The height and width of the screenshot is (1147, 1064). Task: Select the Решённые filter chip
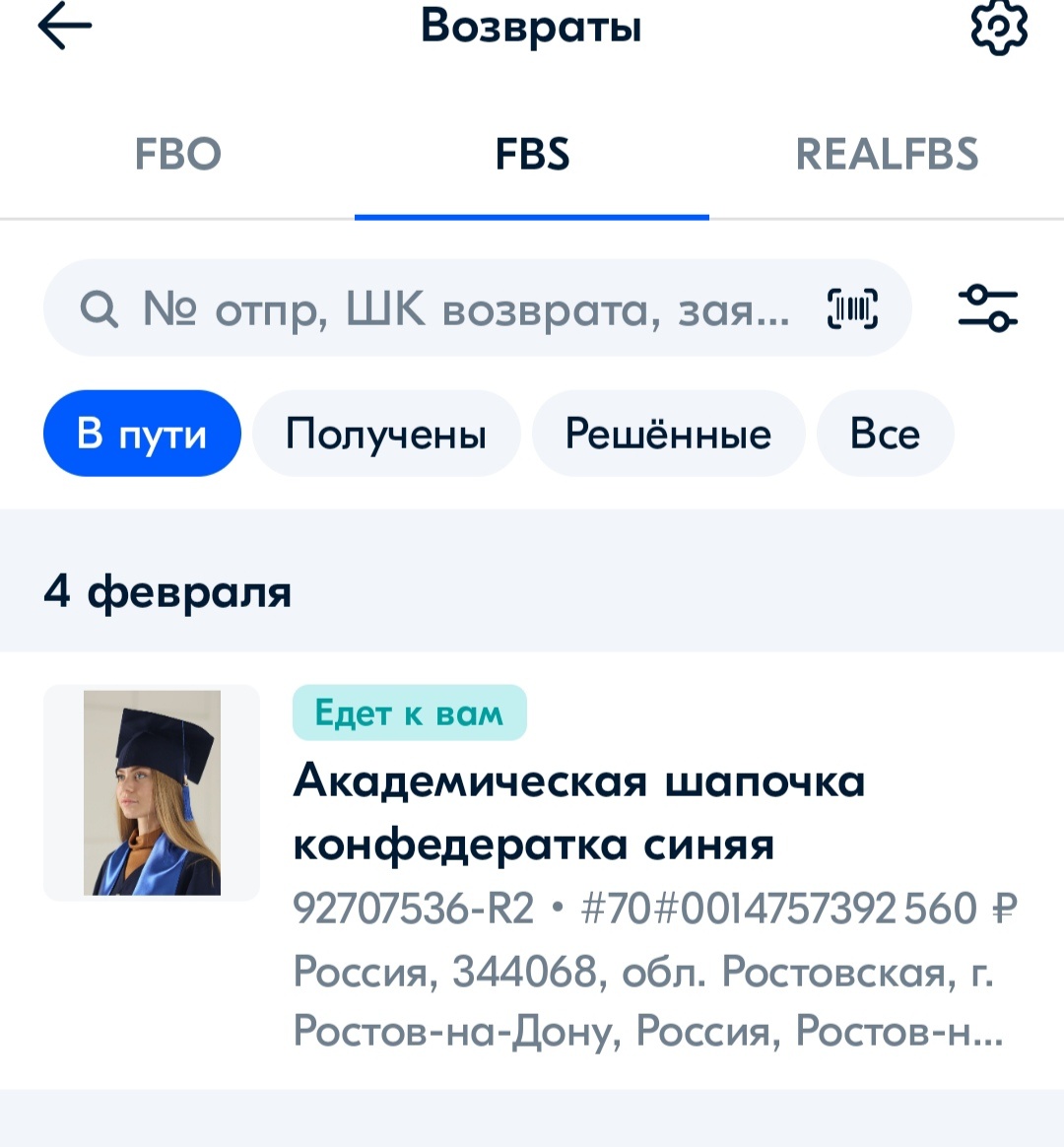[669, 433]
